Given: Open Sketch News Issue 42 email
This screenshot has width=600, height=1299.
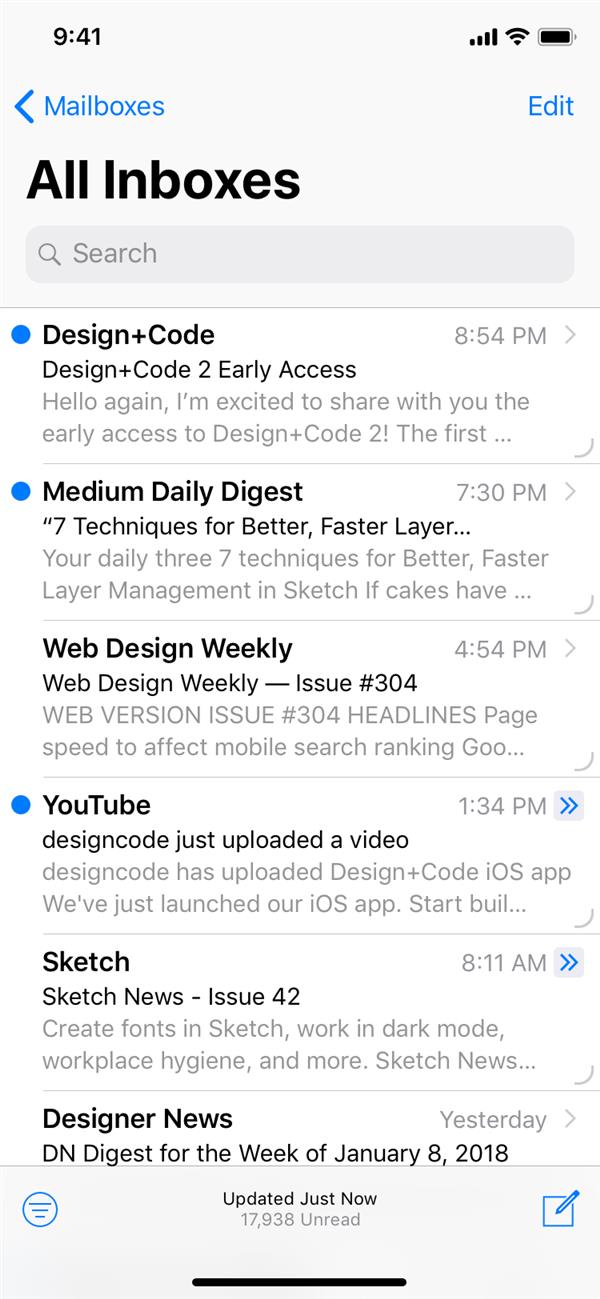Looking at the screenshot, I should [290, 1012].
